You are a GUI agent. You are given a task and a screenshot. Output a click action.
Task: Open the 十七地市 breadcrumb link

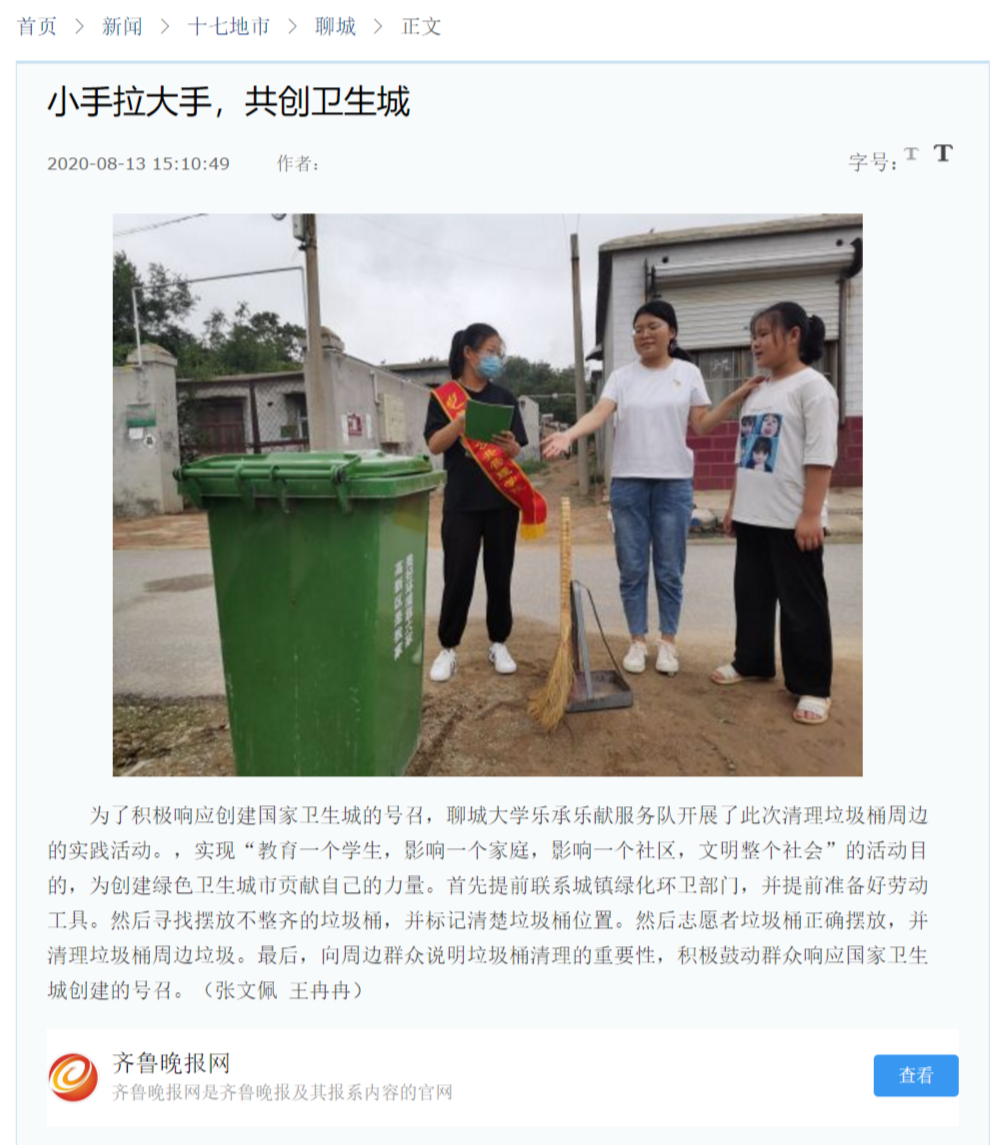click(x=229, y=27)
